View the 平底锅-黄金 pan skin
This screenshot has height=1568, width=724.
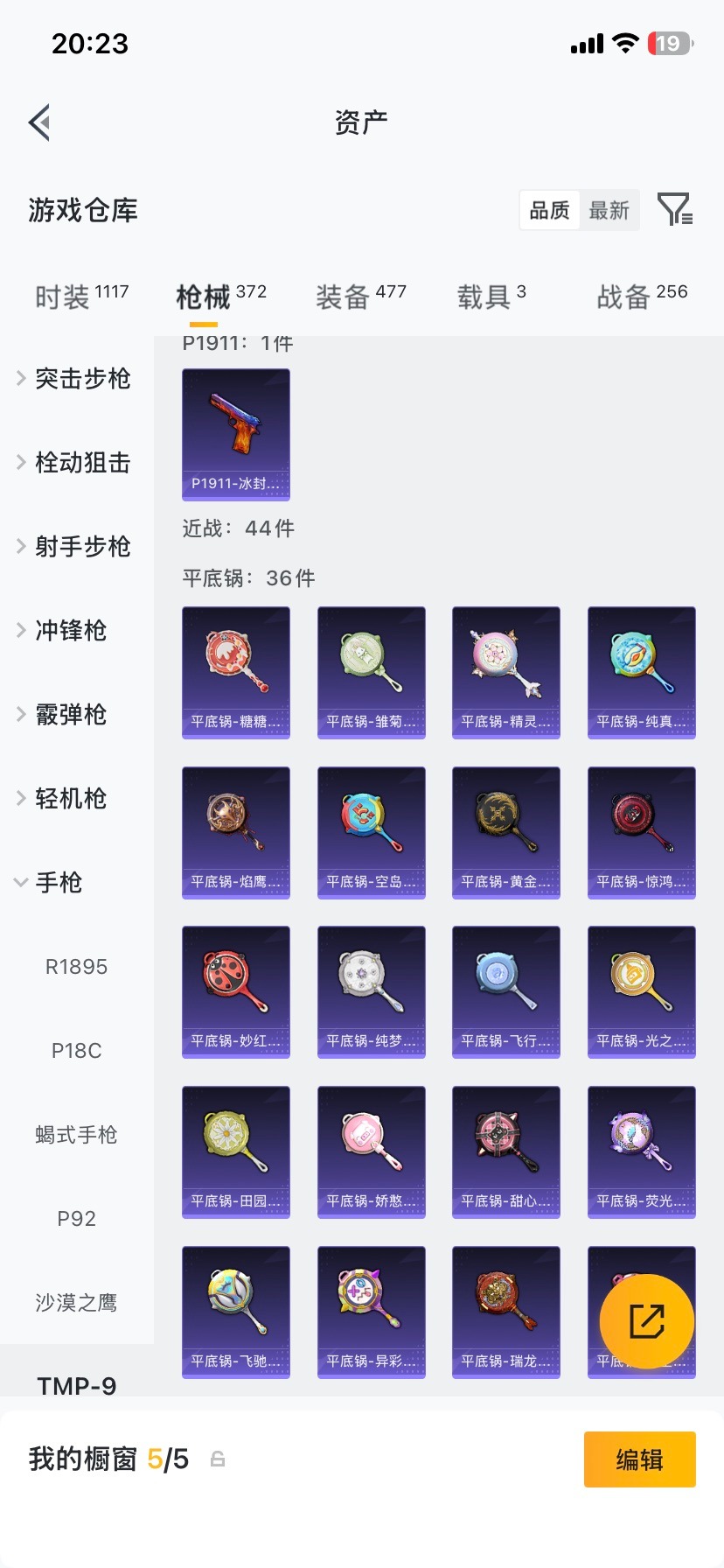[506, 832]
